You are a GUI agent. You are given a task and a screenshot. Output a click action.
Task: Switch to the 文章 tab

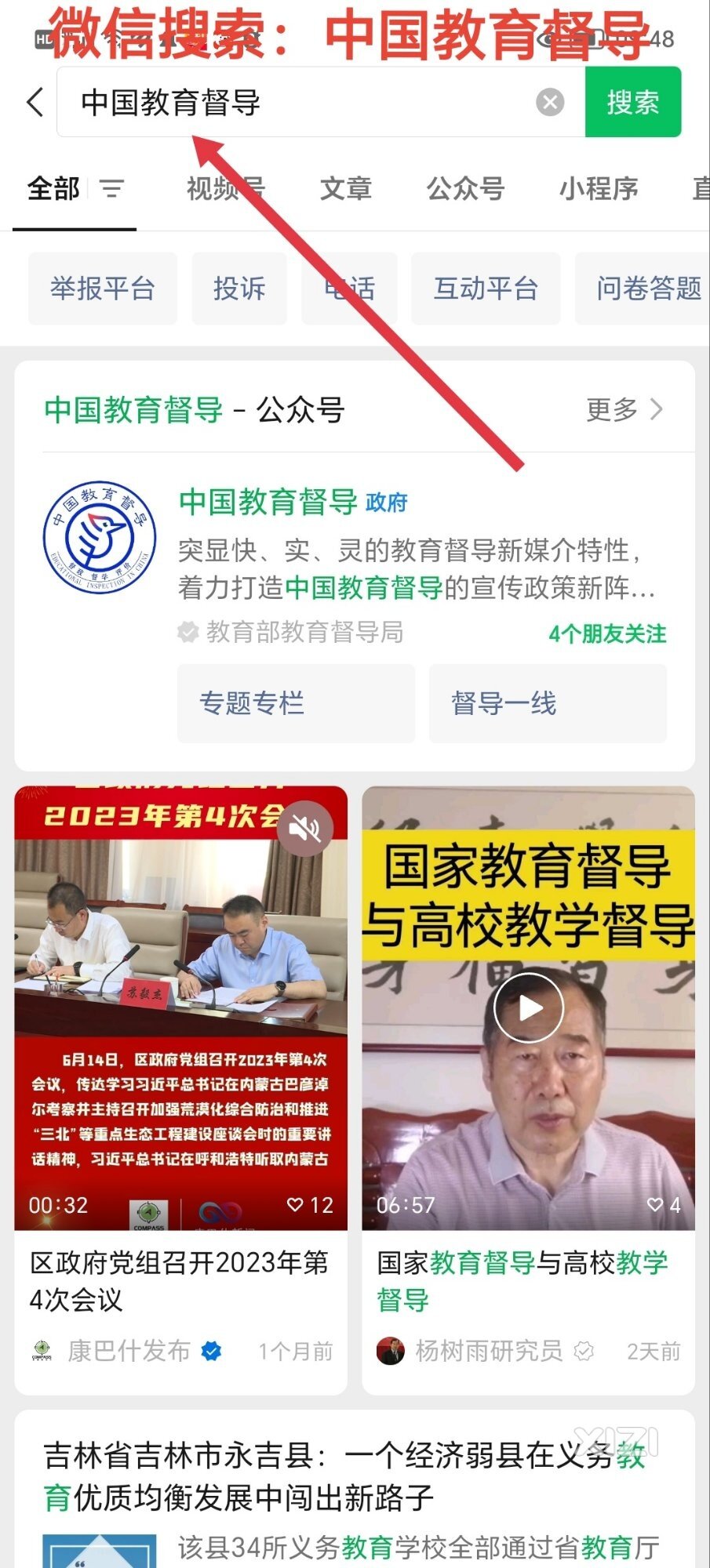click(x=345, y=188)
